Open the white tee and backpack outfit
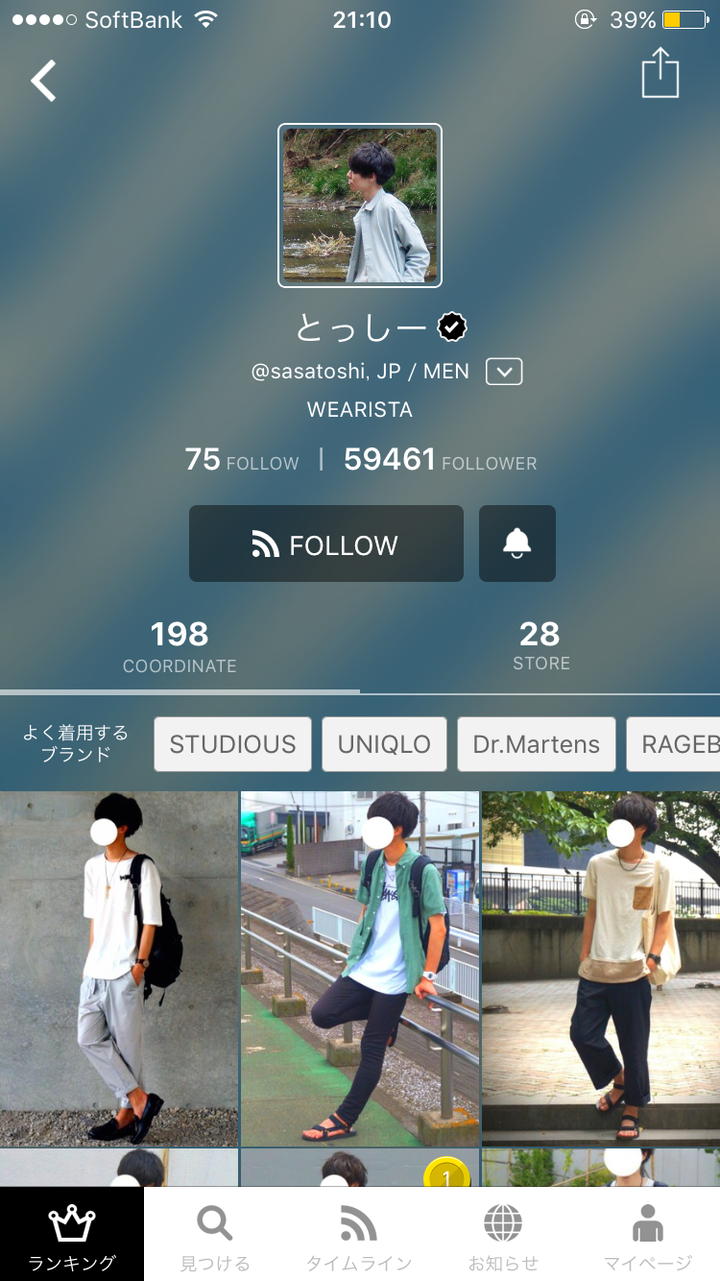The height and width of the screenshot is (1281, 720). [x=119, y=968]
